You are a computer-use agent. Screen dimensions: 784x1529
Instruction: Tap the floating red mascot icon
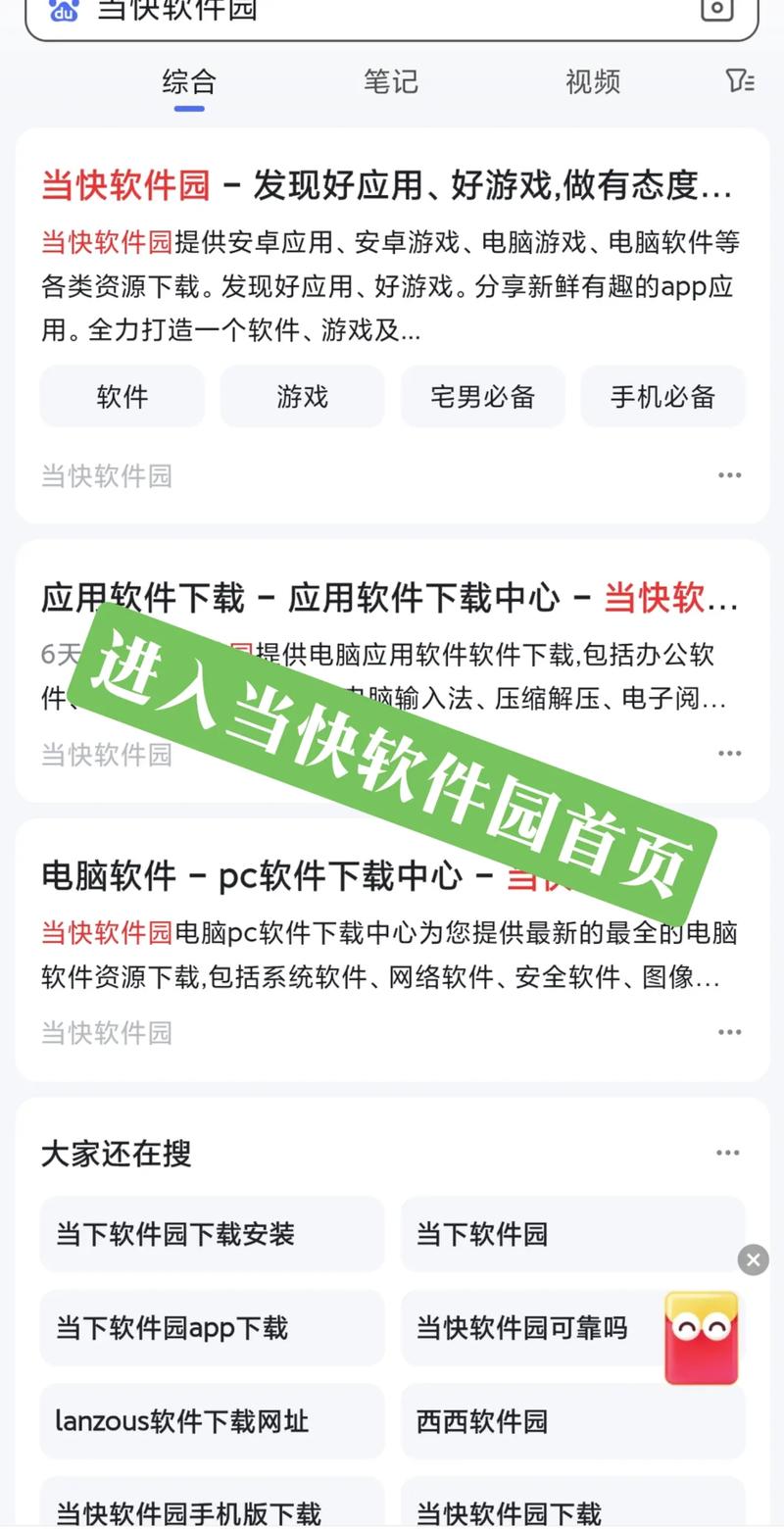(702, 1338)
